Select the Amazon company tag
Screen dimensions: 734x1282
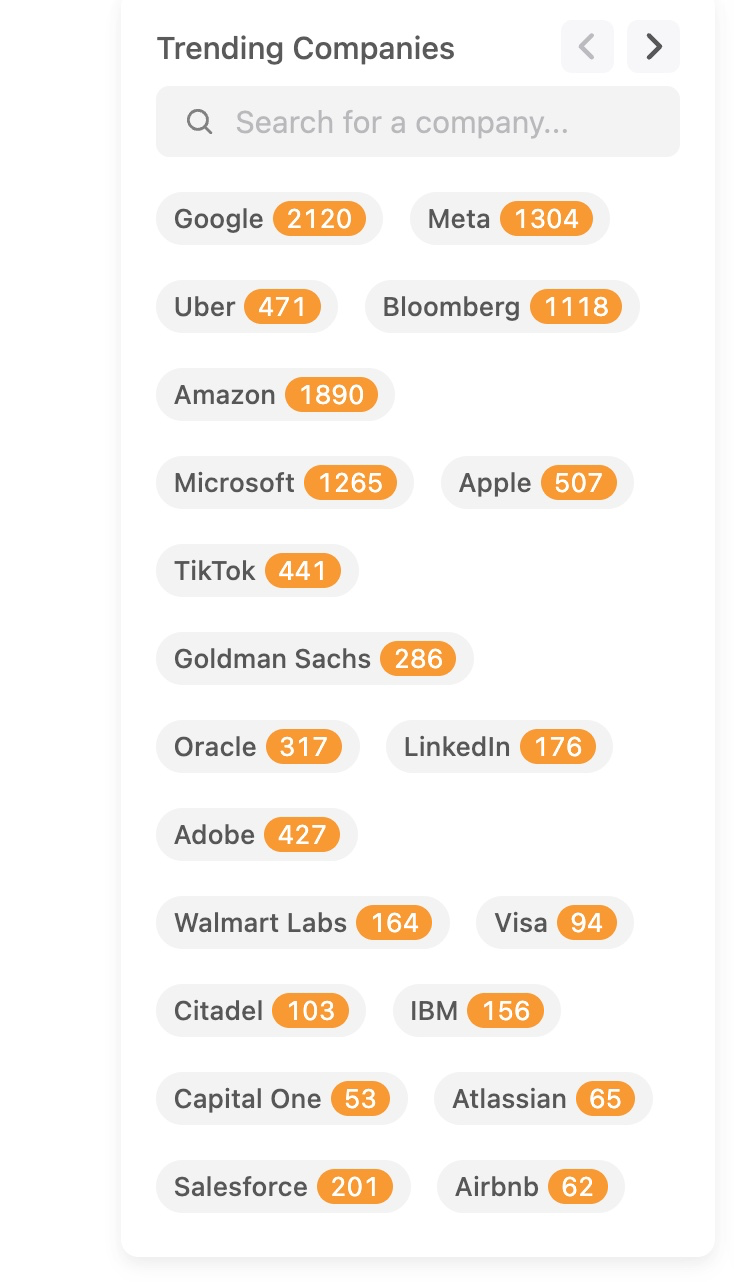tap(275, 394)
